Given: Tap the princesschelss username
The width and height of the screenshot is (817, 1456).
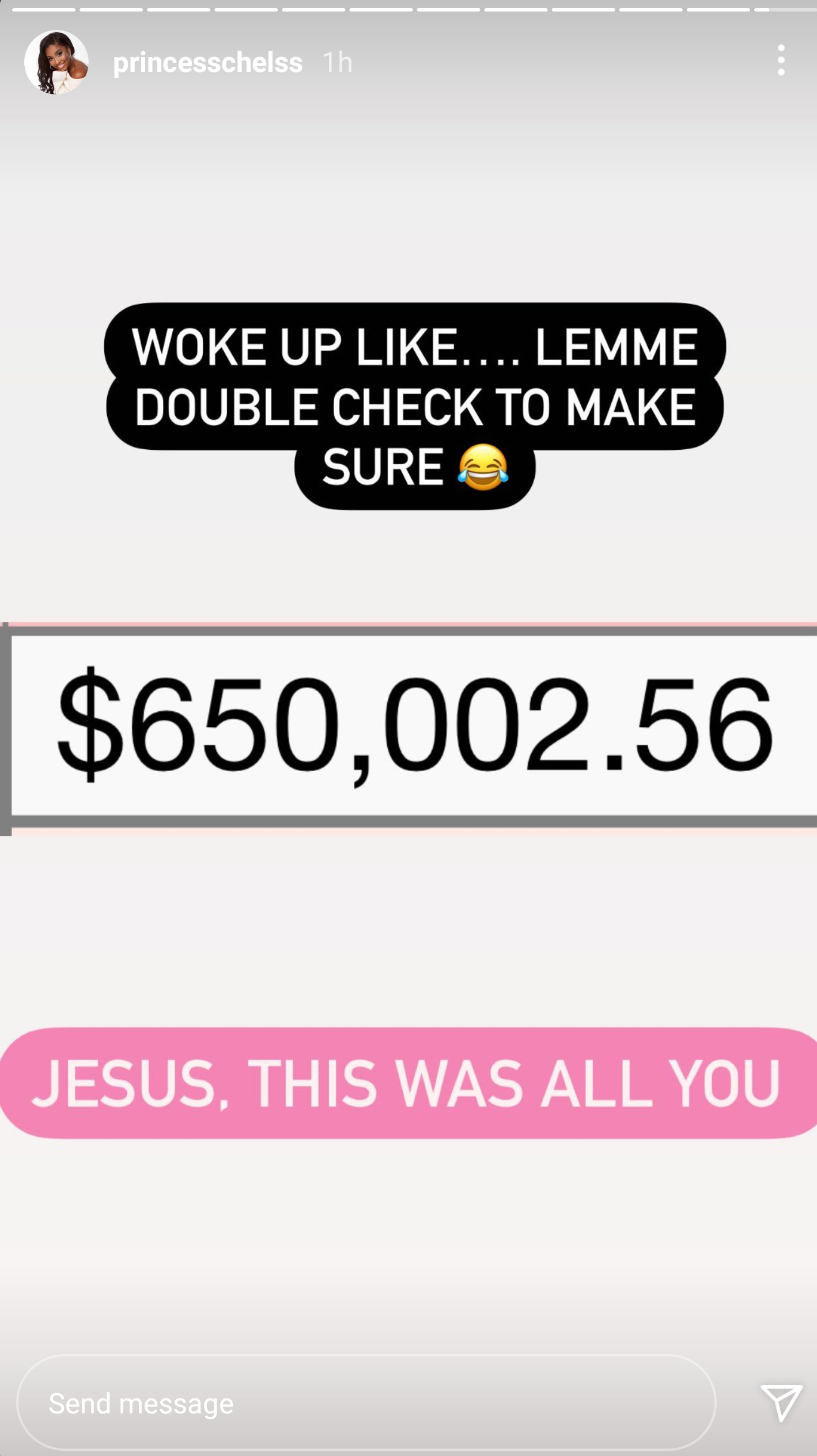Looking at the screenshot, I should [x=207, y=63].
